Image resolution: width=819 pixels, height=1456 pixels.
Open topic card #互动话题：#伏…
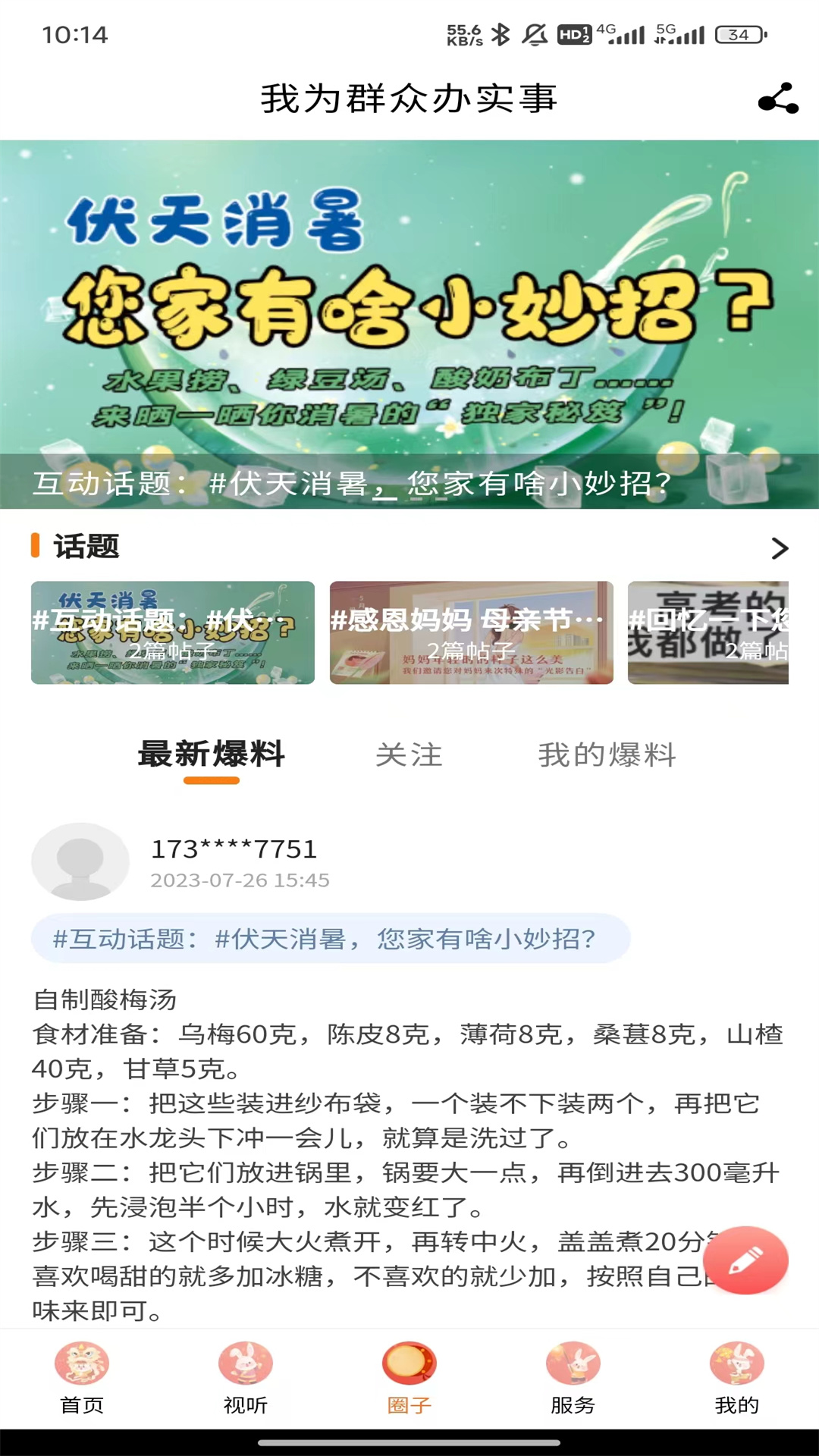pos(173,632)
